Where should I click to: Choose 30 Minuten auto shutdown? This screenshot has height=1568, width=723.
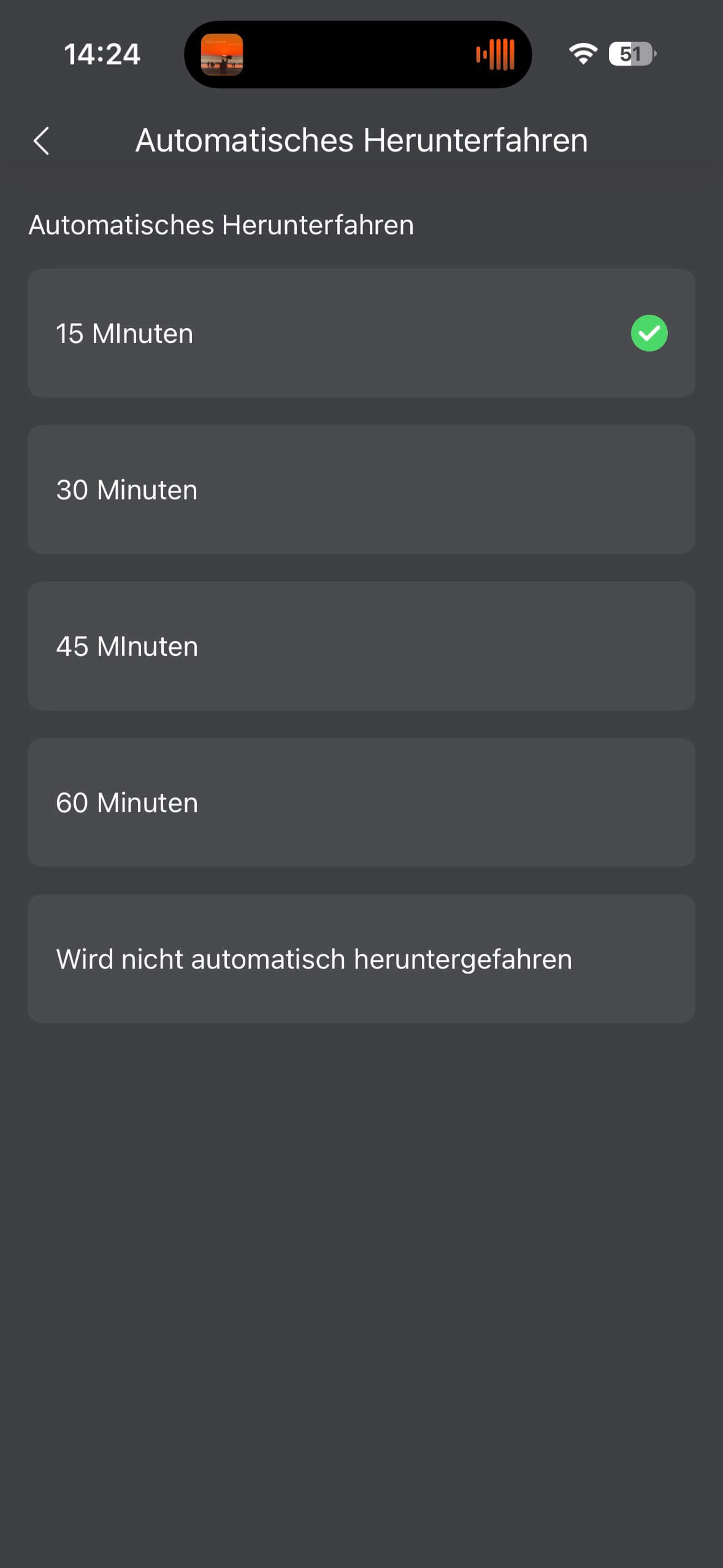(361, 490)
